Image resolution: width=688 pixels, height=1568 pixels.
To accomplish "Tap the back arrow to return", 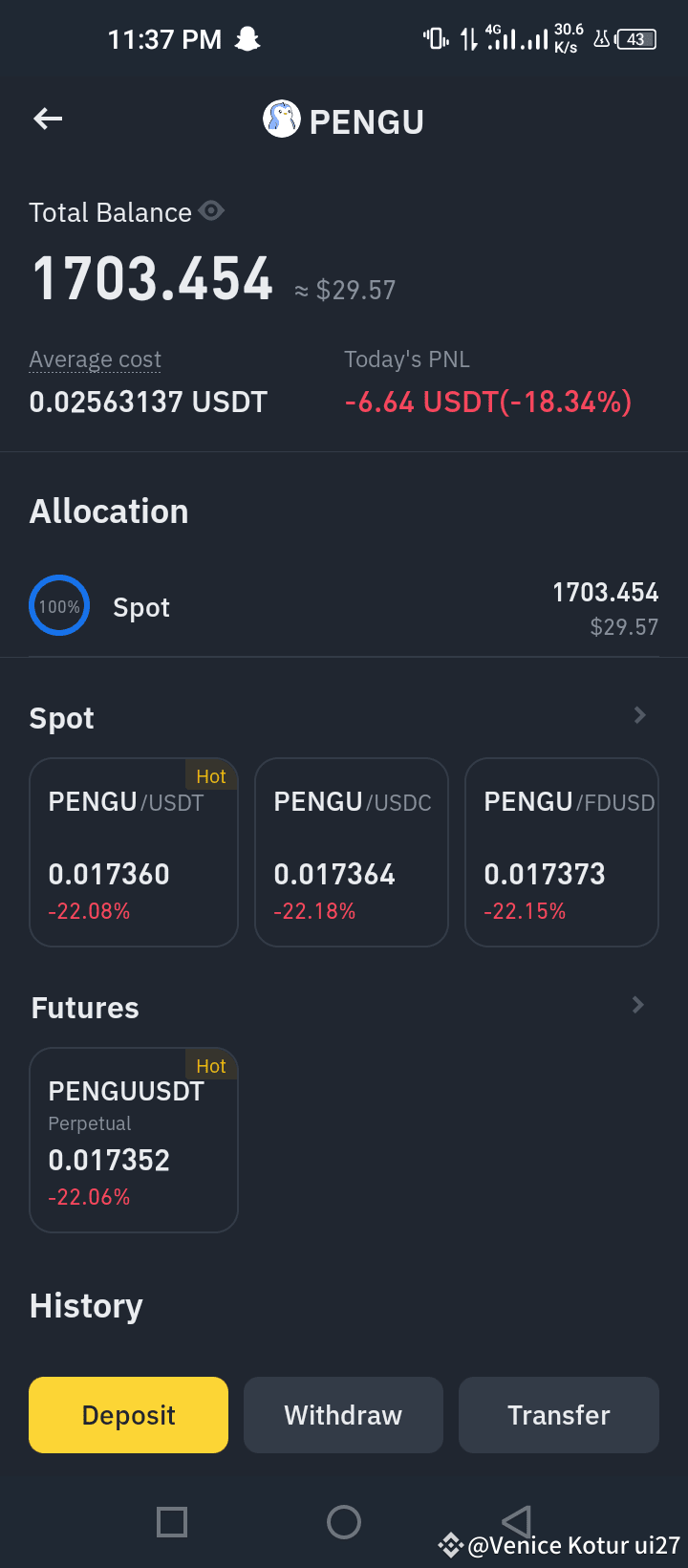I will point(47,118).
